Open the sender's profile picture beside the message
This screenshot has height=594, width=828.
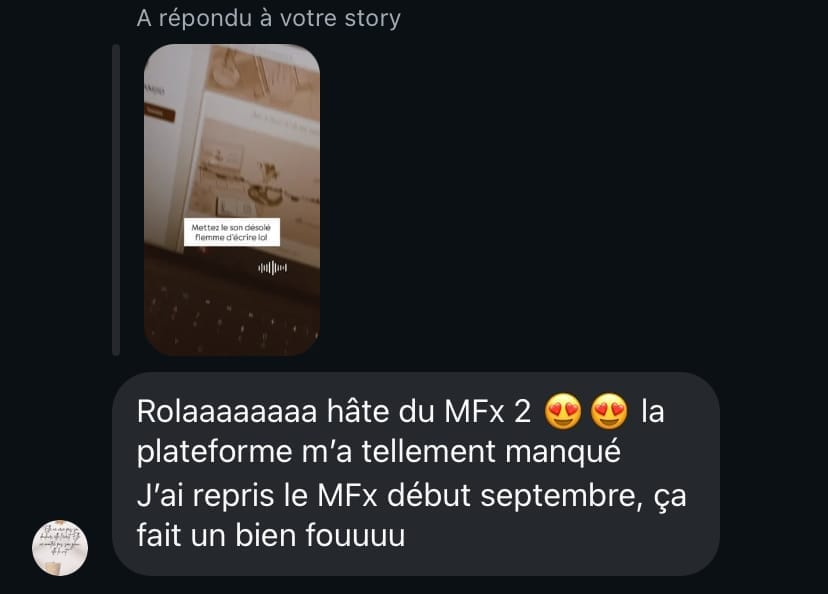[60, 547]
